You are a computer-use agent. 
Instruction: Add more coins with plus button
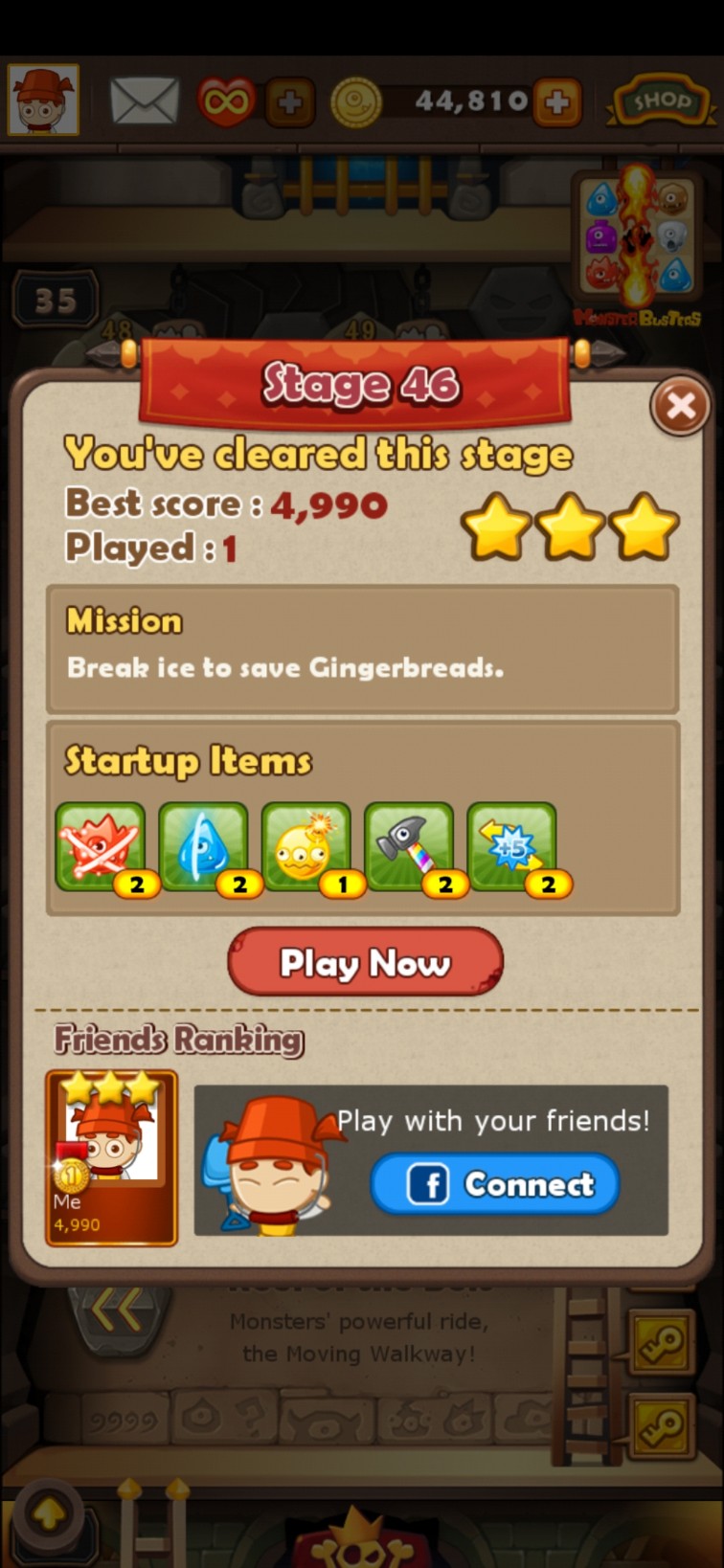click(x=557, y=101)
